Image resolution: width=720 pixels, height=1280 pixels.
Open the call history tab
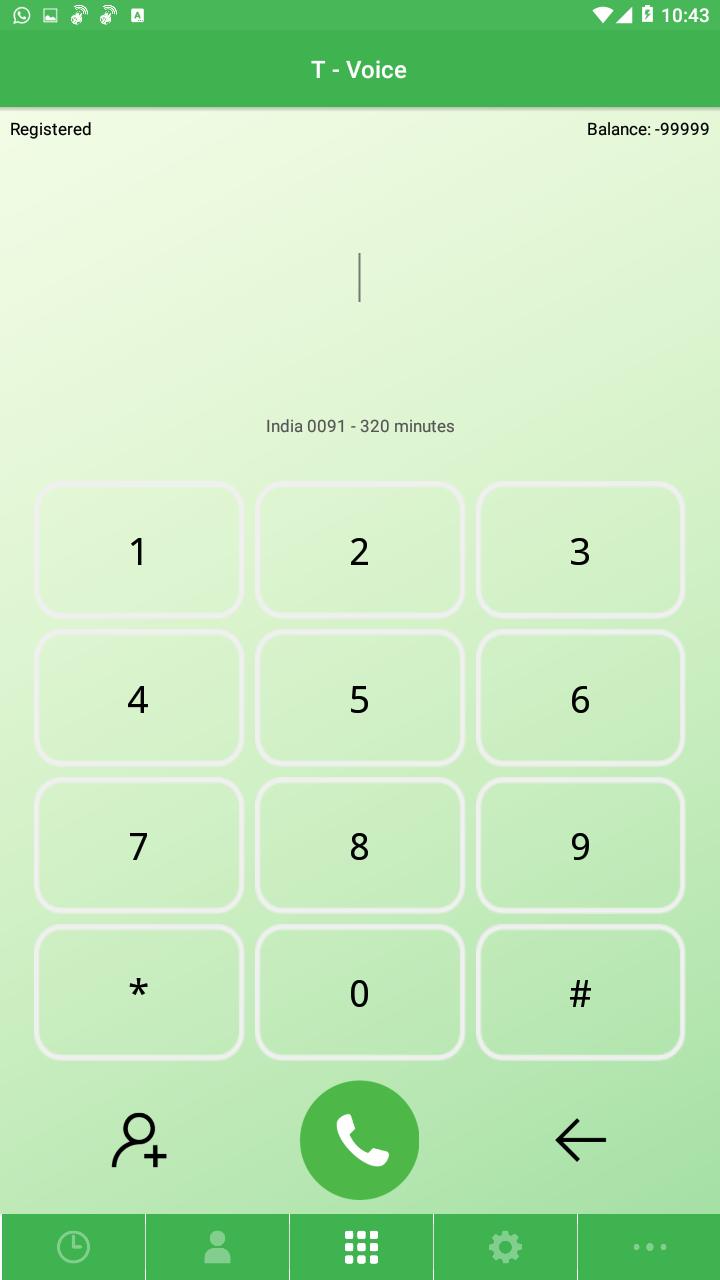click(73, 1247)
